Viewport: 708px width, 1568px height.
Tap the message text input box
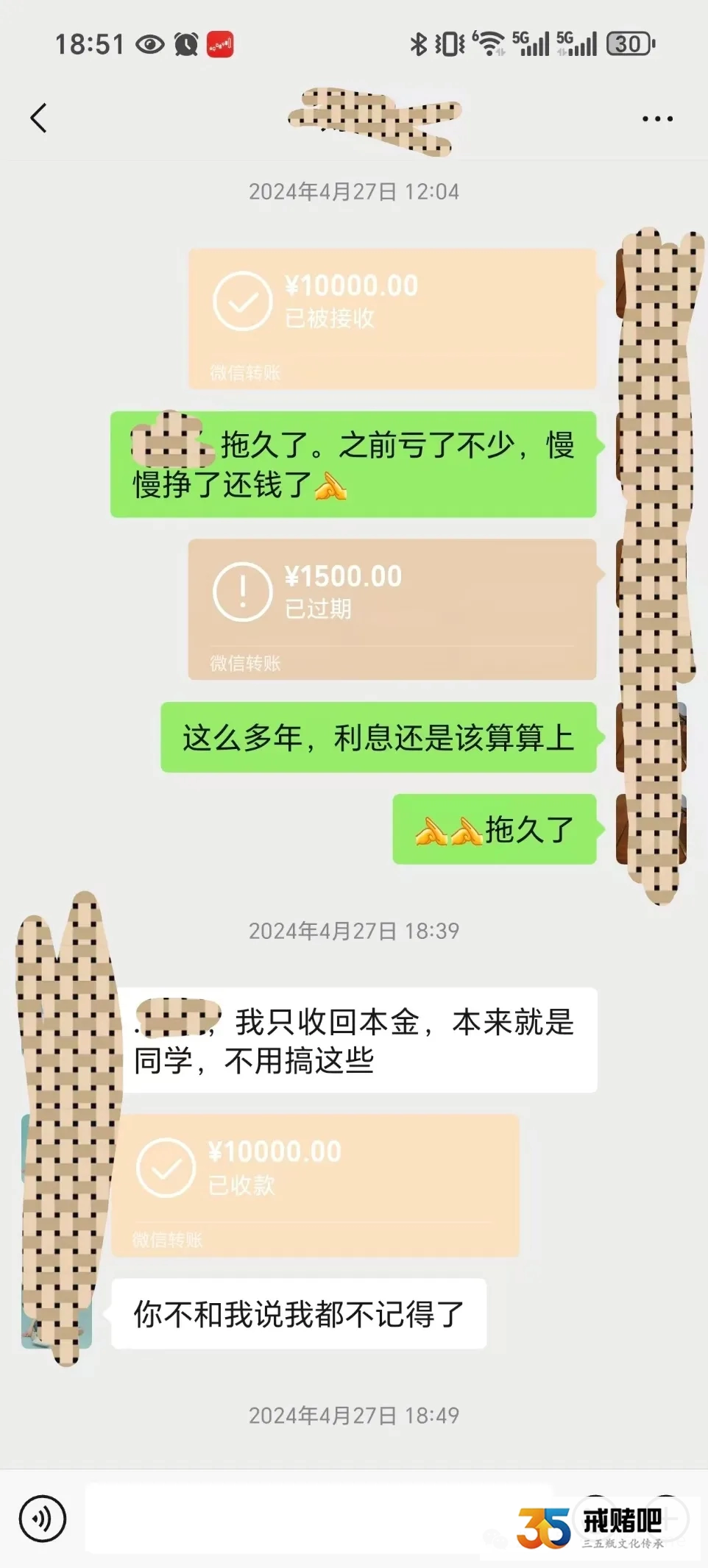click(294, 1517)
